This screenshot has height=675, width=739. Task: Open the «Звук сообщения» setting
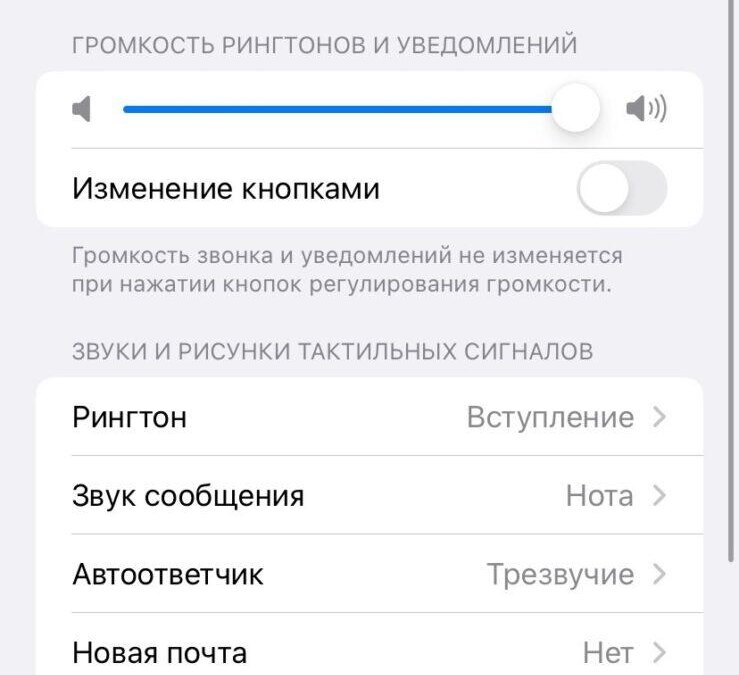coord(369,495)
